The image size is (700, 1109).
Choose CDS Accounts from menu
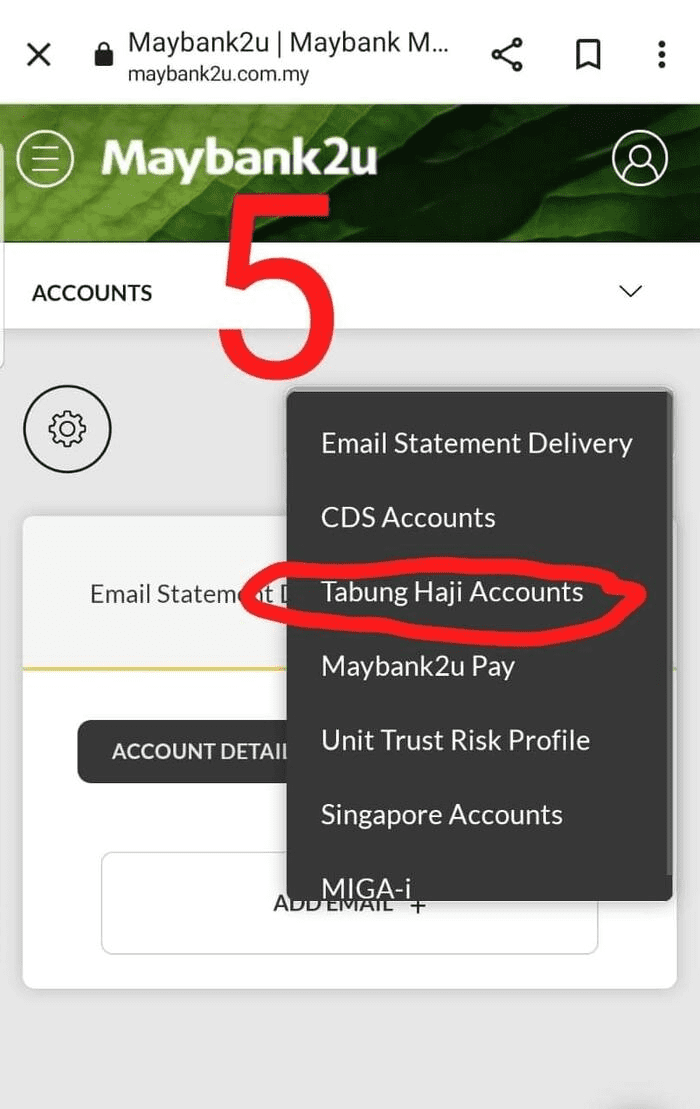(x=408, y=517)
